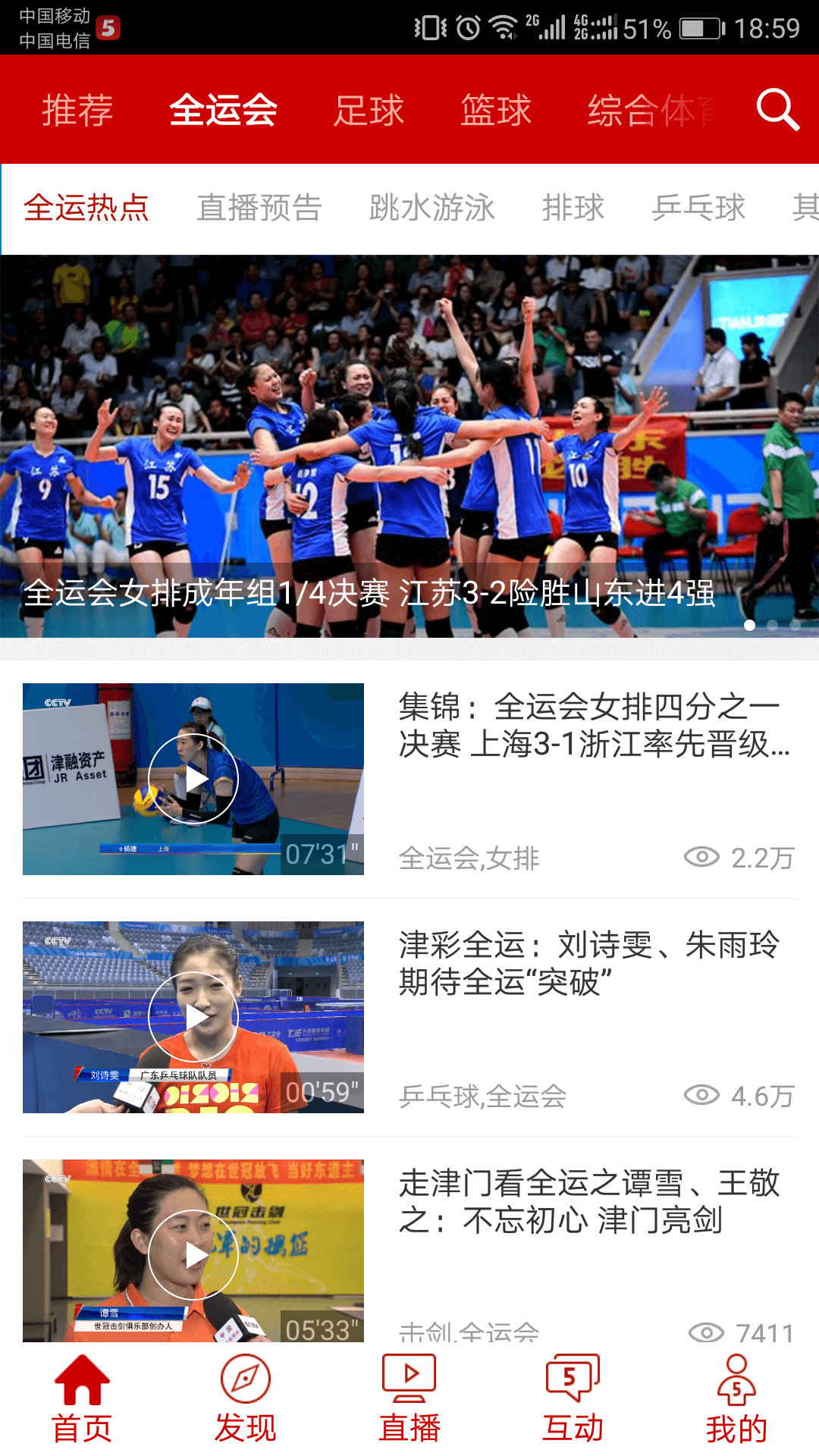
Task: Open the 互动 bottom tab
Action: click(573, 1399)
